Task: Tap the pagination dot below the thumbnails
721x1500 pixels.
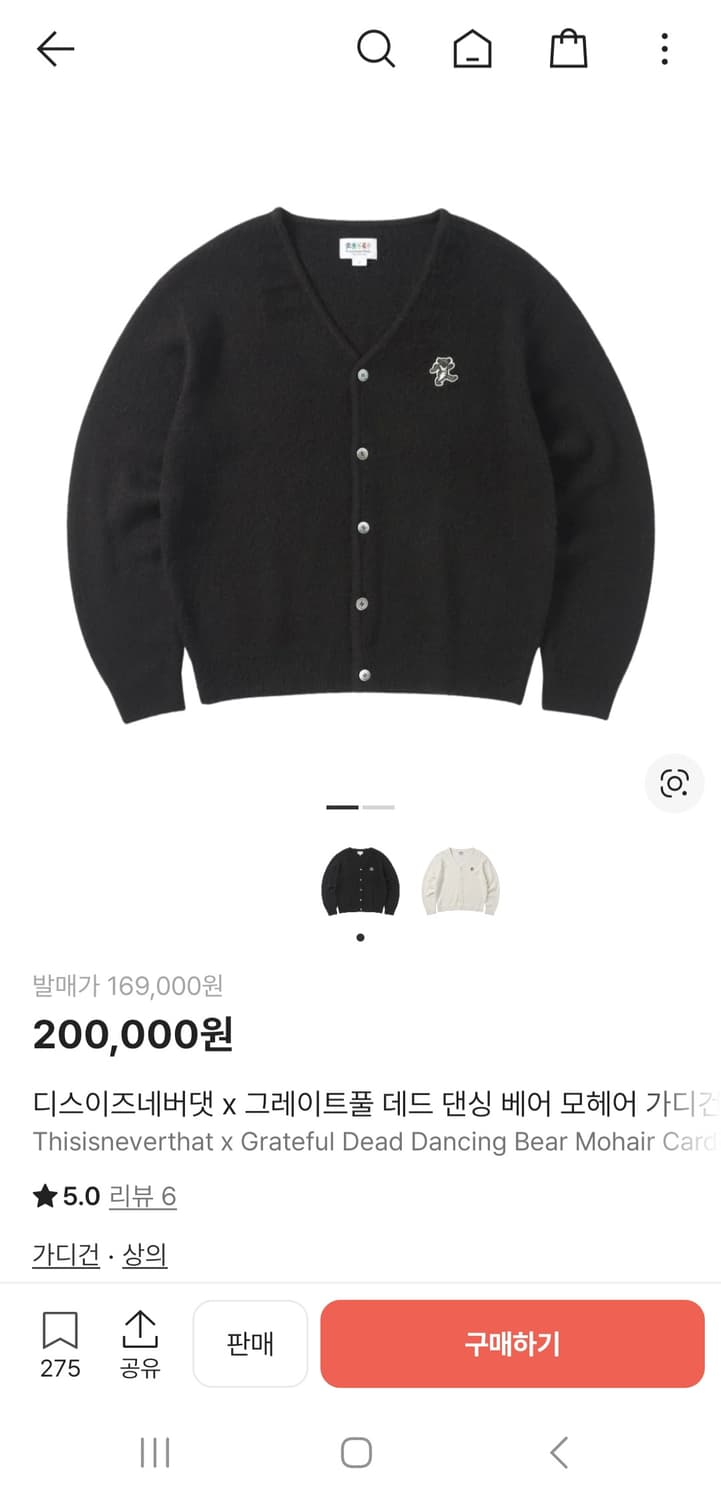Action: tap(361, 936)
